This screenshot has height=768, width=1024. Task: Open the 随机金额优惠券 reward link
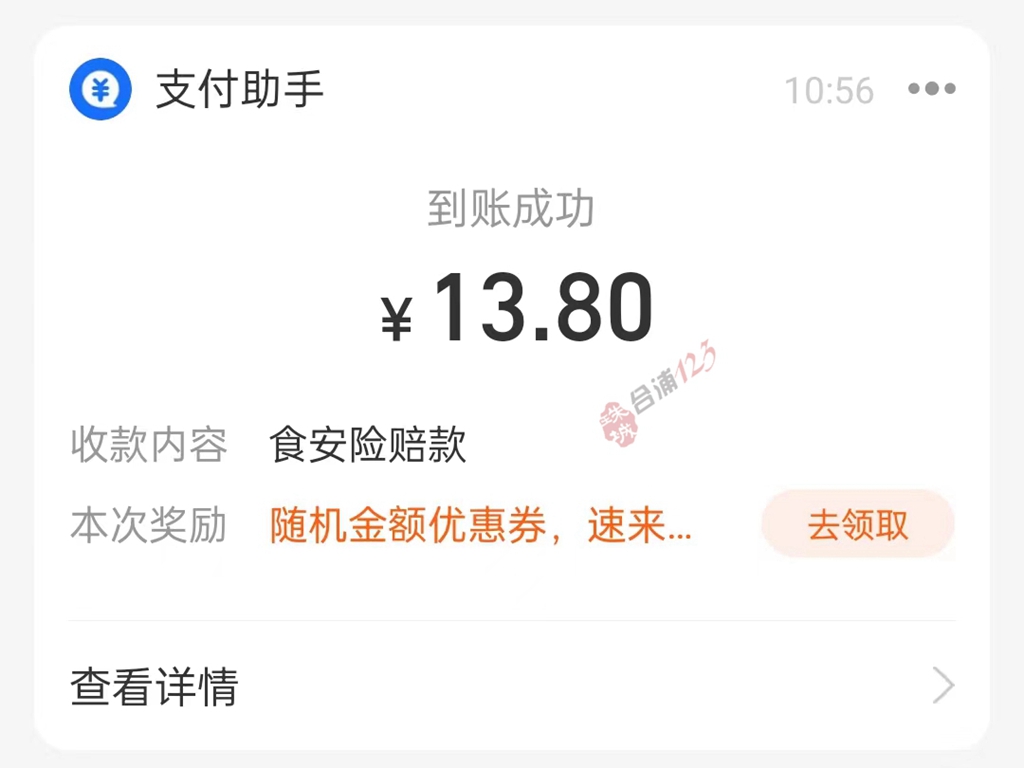pyautogui.click(x=480, y=525)
